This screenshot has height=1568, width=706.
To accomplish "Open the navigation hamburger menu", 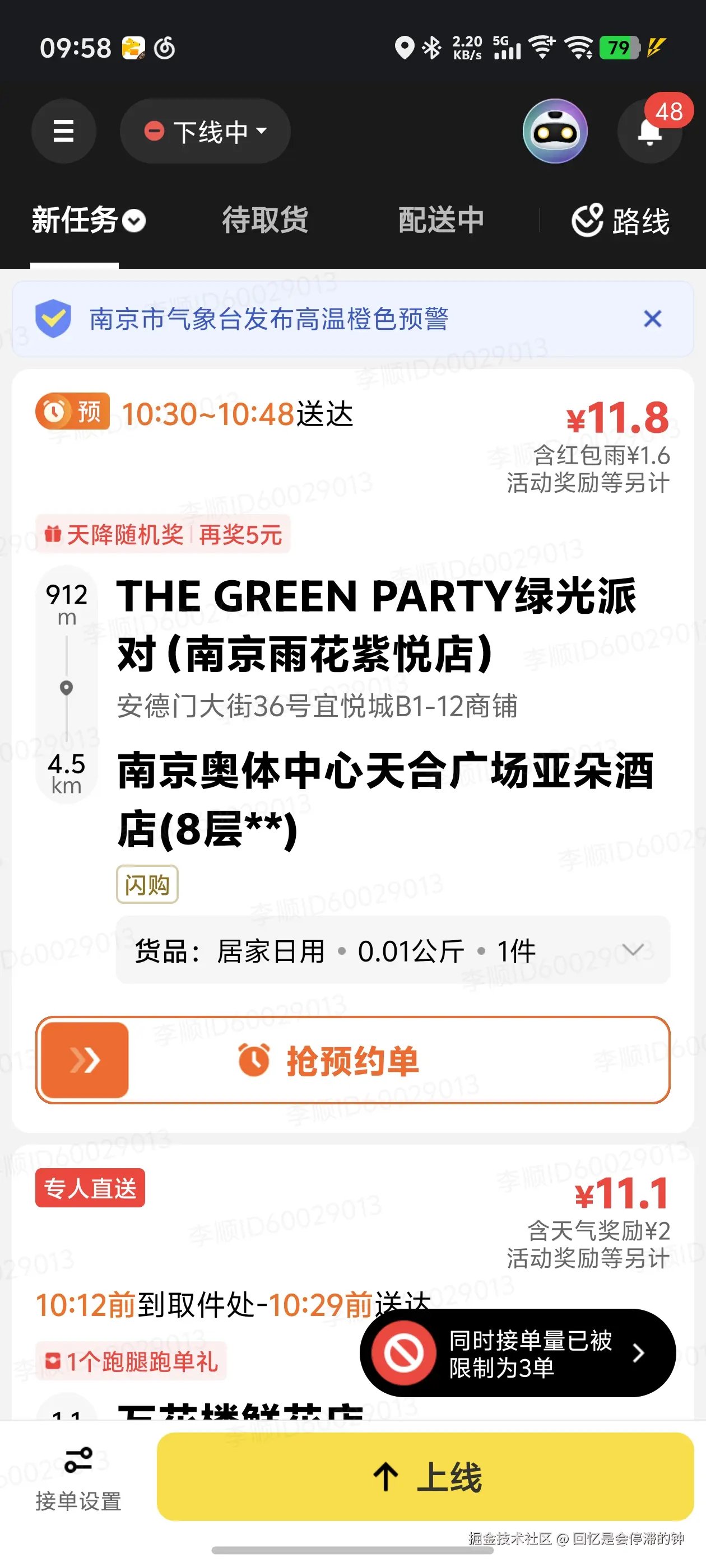I will click(x=64, y=131).
